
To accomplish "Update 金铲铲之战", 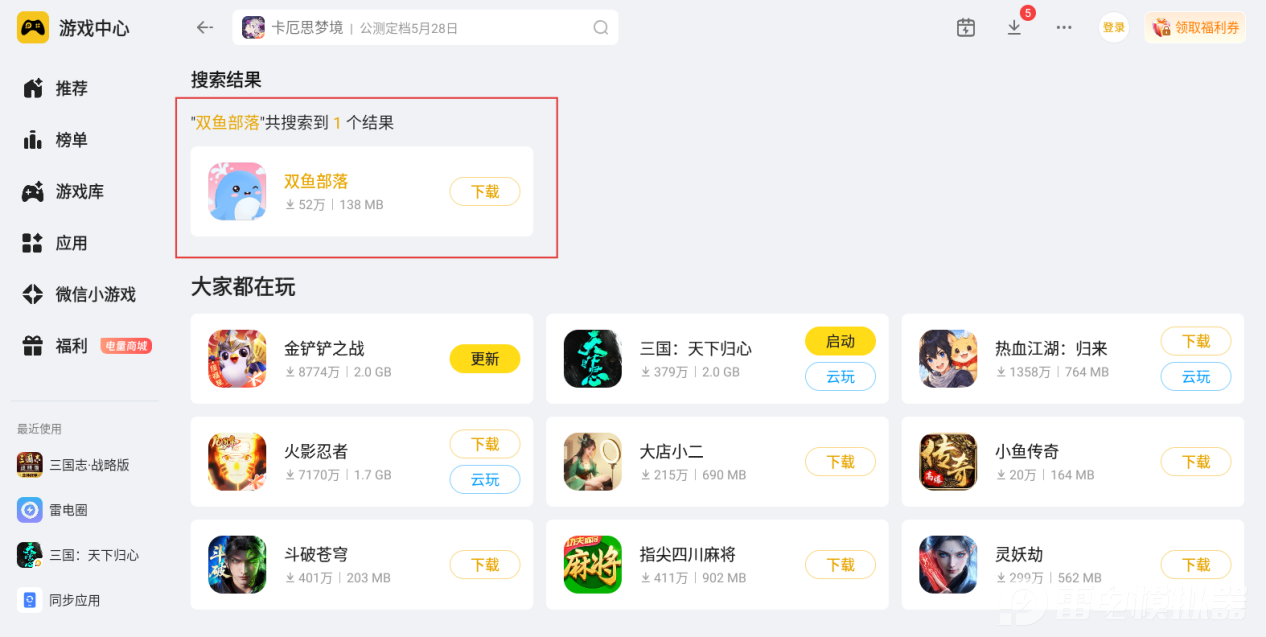I will pos(485,359).
